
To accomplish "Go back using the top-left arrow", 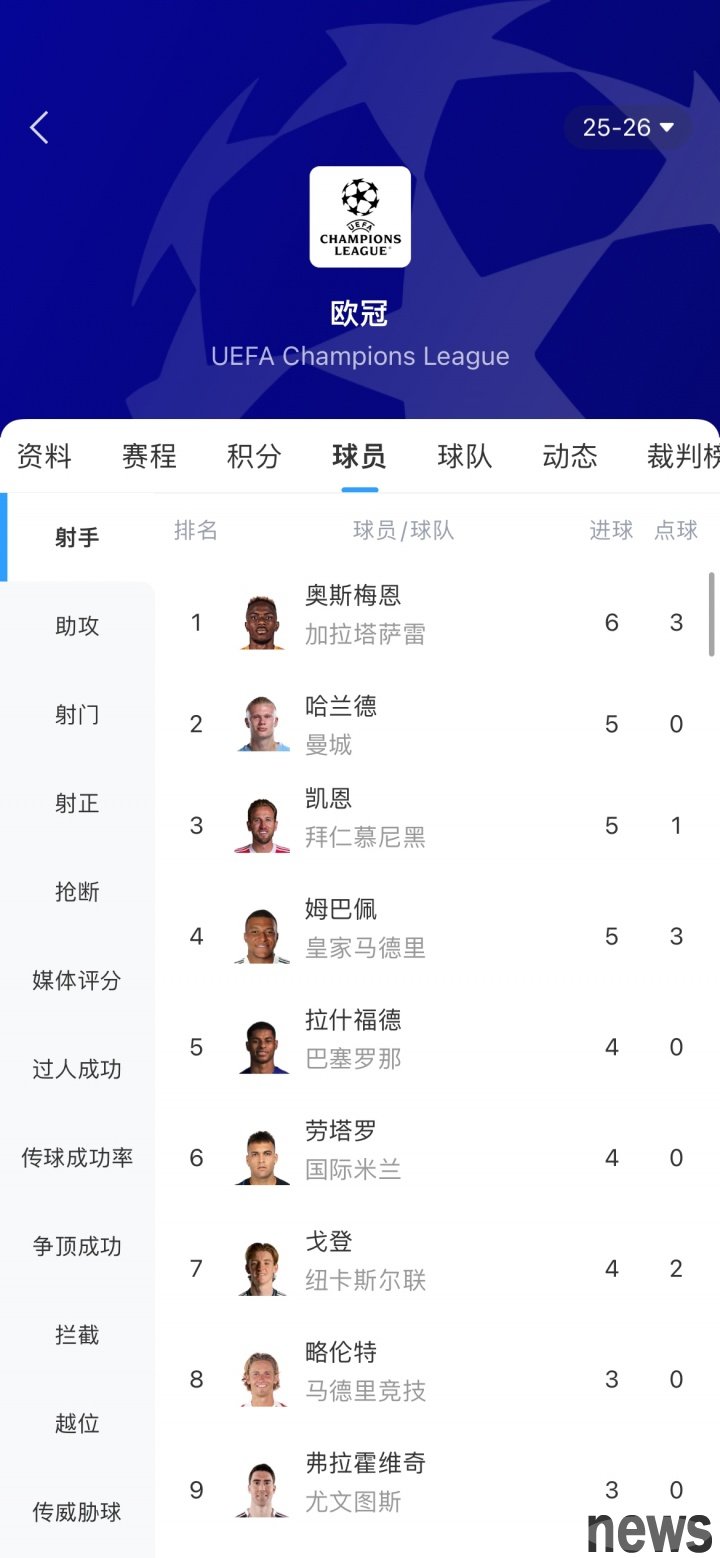I will point(39,128).
